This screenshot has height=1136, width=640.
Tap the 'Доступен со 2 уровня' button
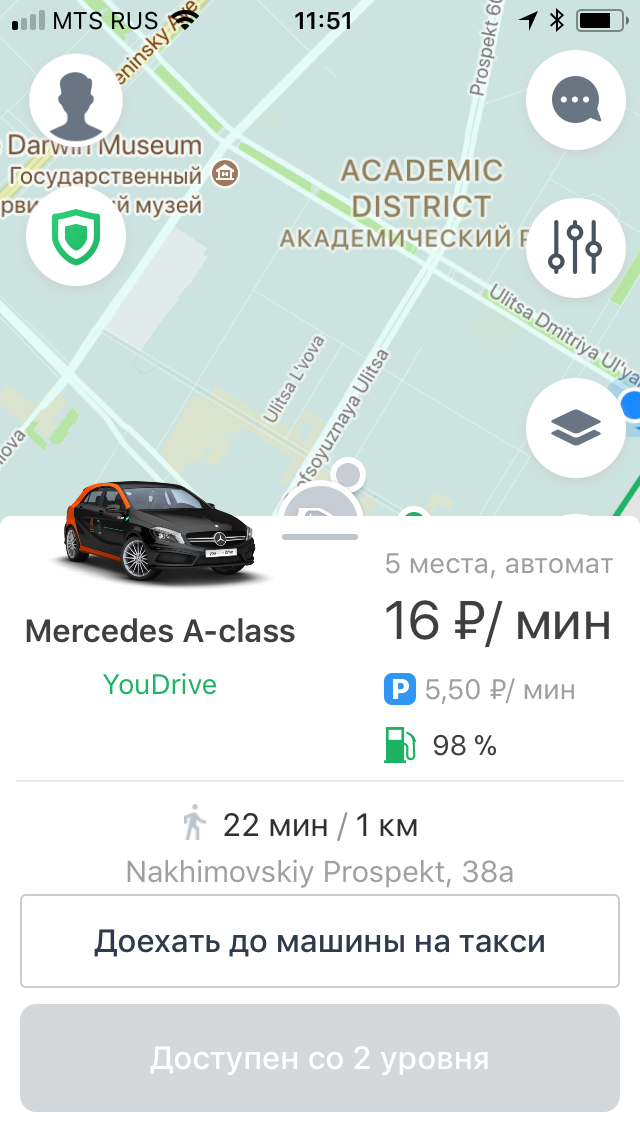[x=320, y=1058]
